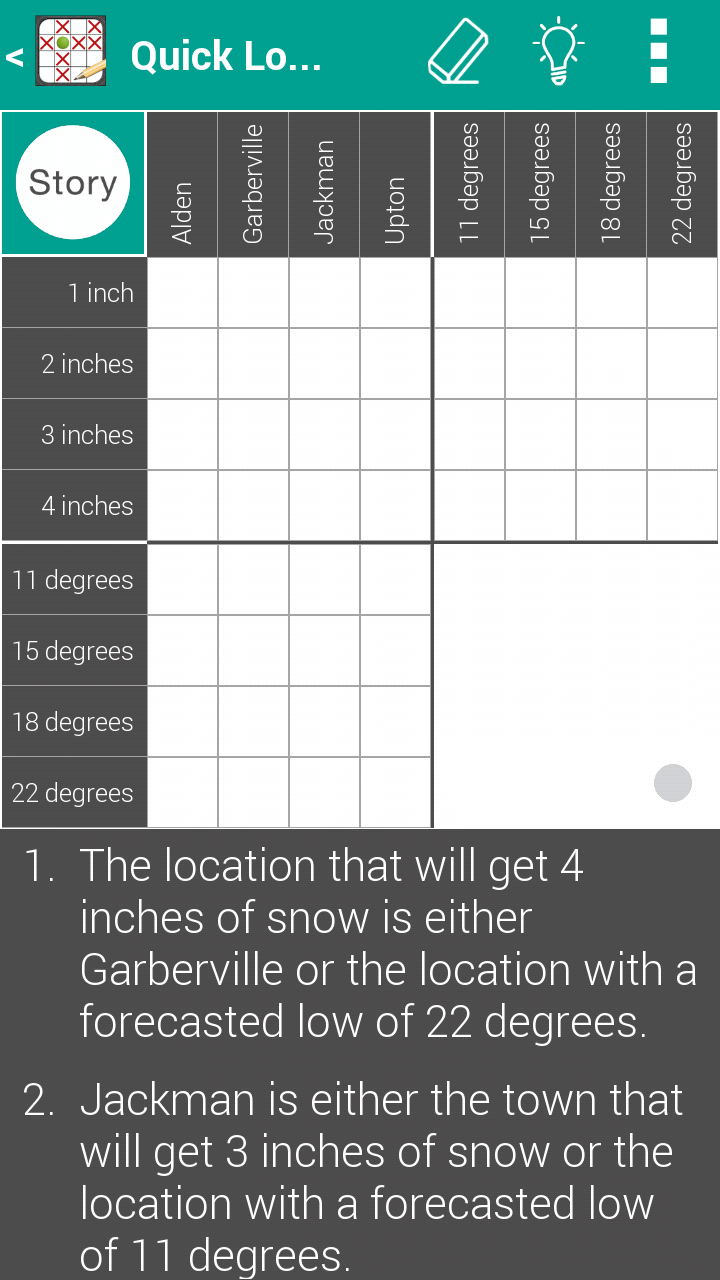Toggle the cell where Jackman meets 11 degrees
Image resolution: width=720 pixels, height=1280 pixels.
[324, 580]
